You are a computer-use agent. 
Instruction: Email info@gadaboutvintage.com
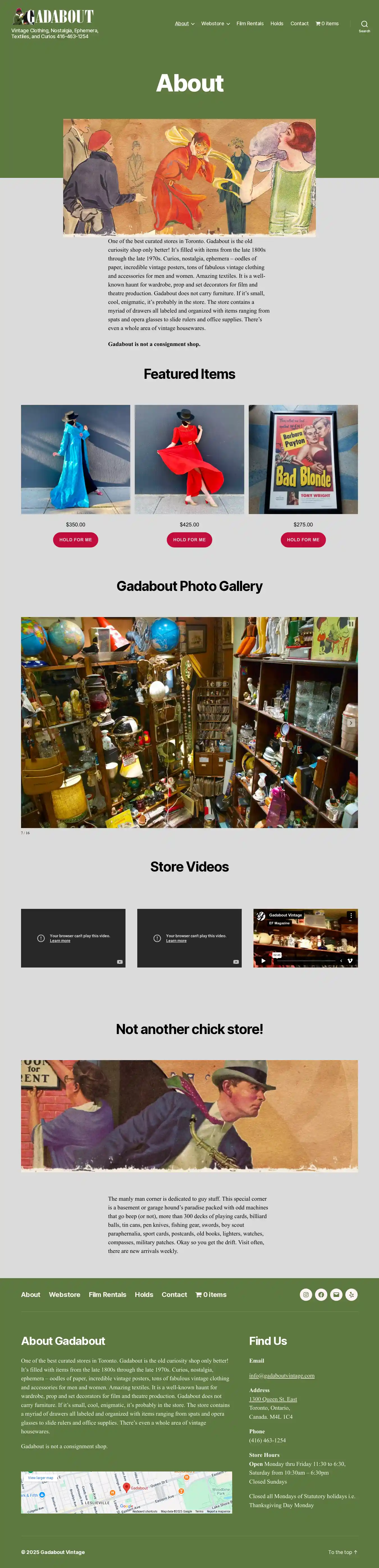pyautogui.click(x=282, y=1376)
